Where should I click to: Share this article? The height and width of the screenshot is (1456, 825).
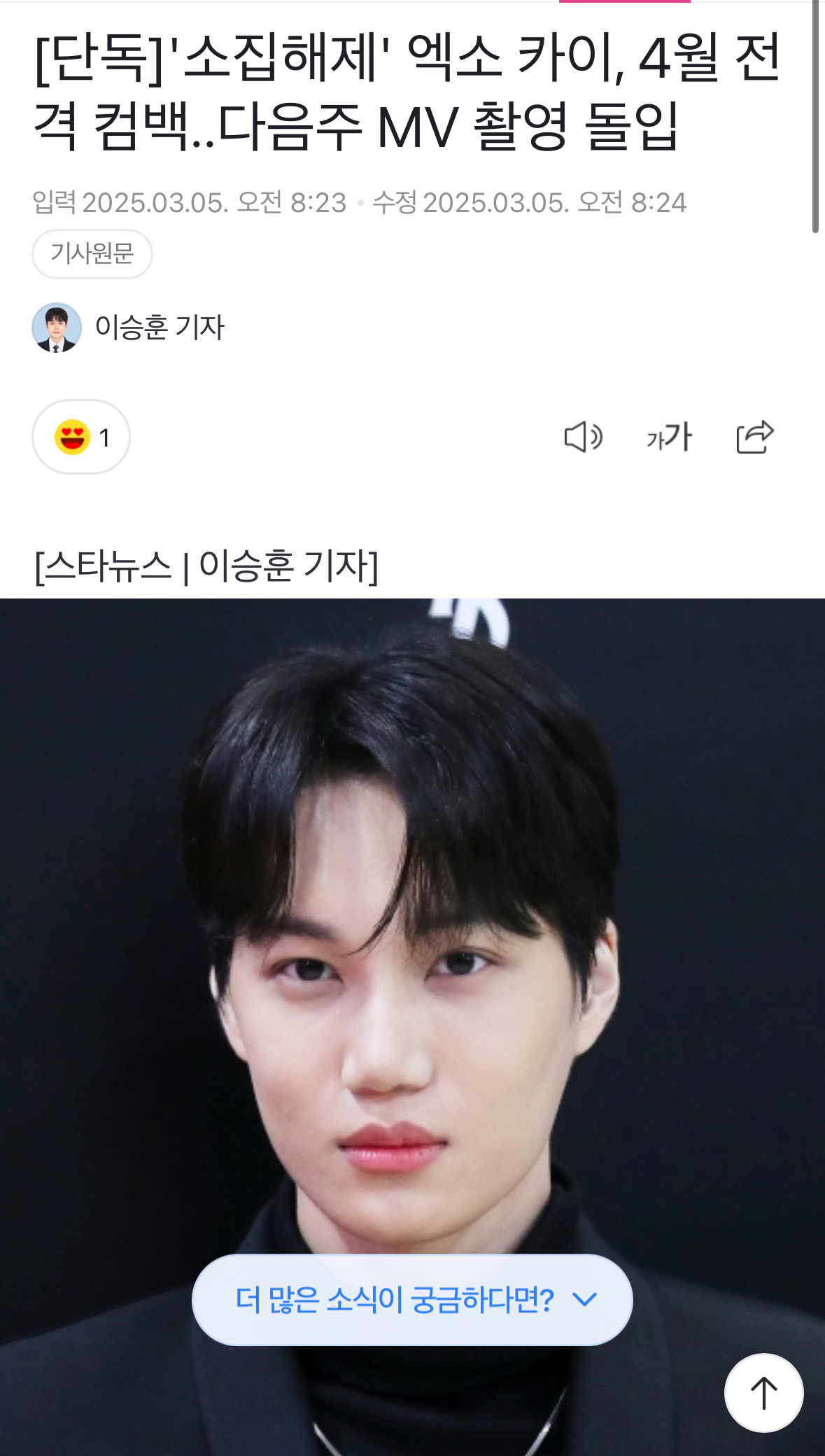tap(754, 437)
